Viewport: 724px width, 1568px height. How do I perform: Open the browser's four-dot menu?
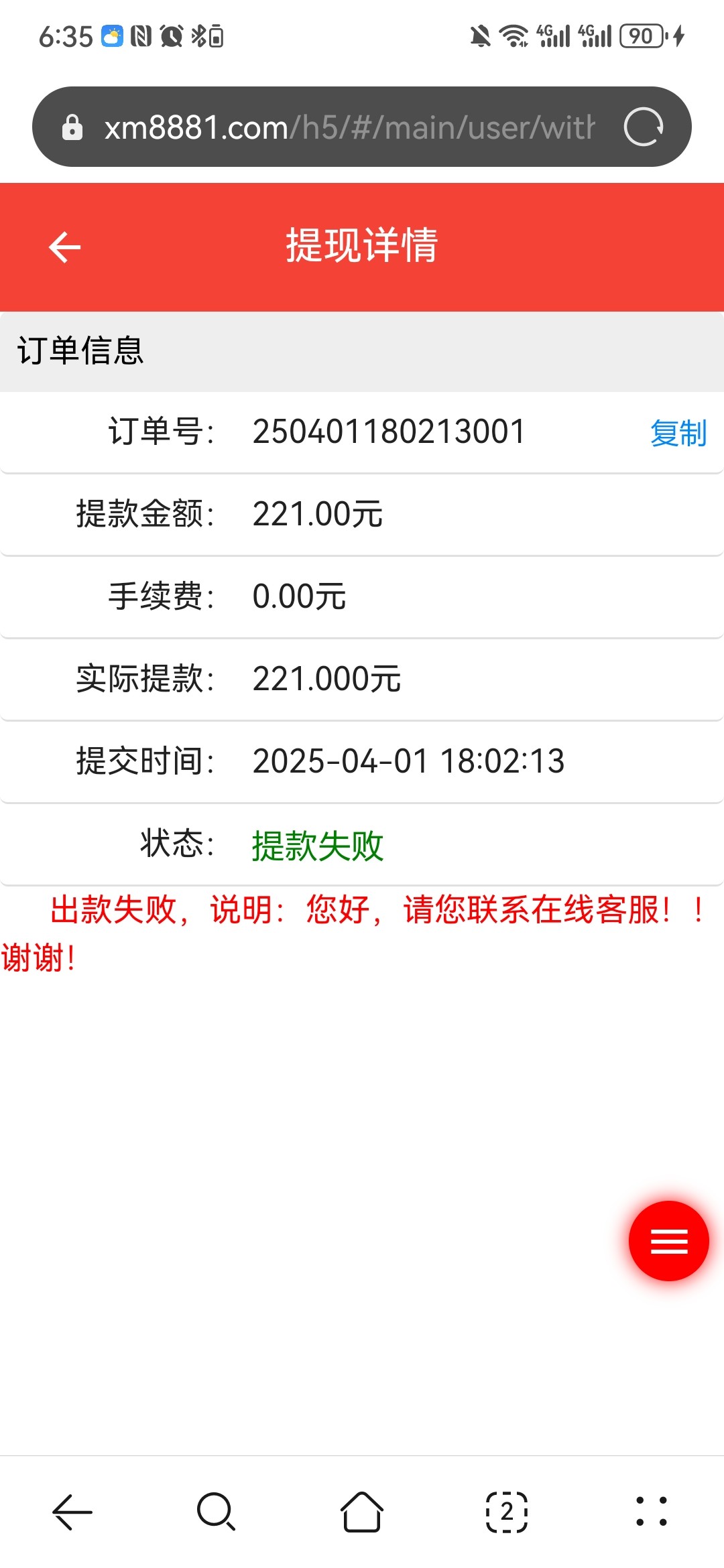pyautogui.click(x=652, y=1512)
